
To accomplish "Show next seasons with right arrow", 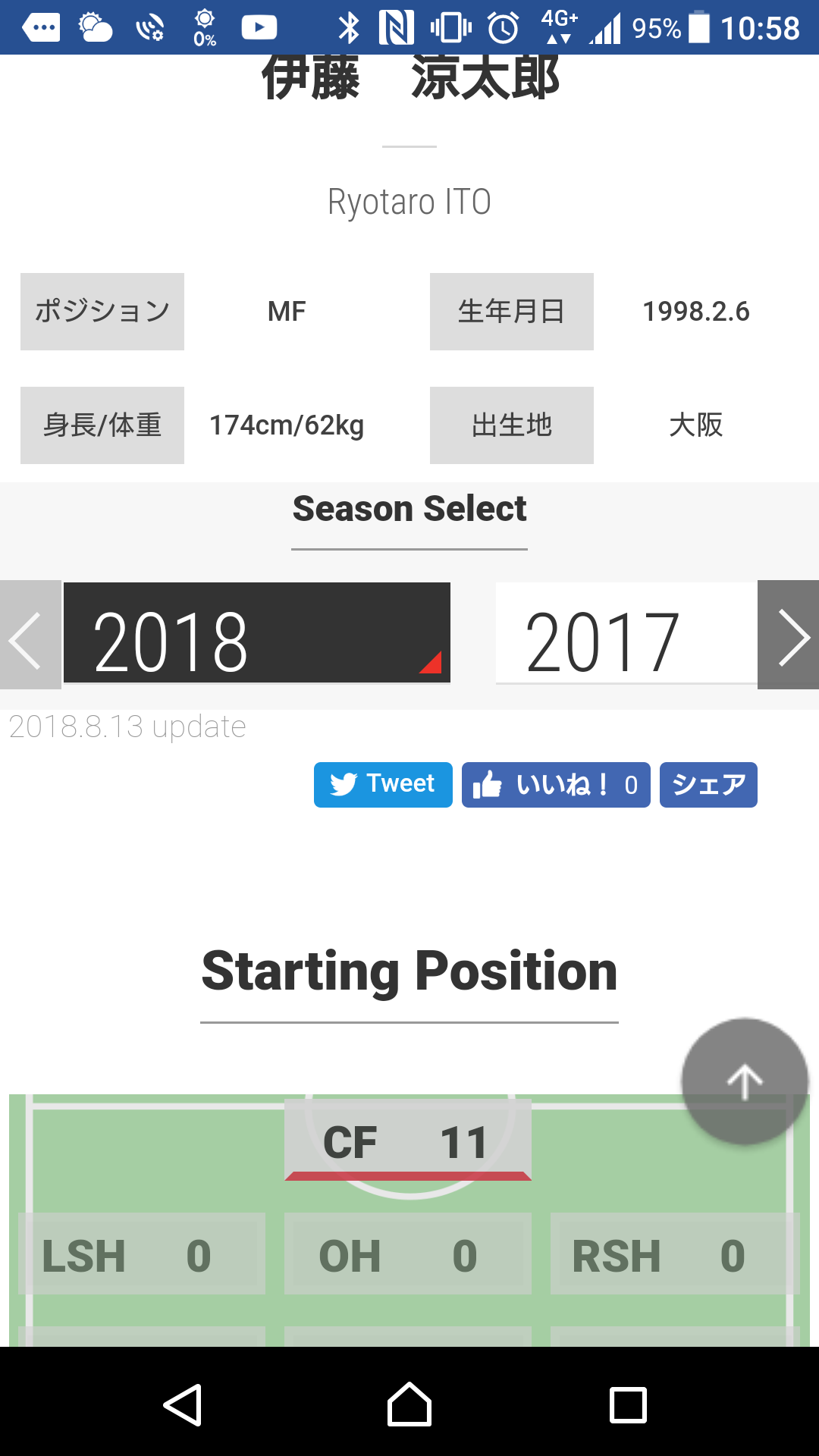I will pos(789,635).
